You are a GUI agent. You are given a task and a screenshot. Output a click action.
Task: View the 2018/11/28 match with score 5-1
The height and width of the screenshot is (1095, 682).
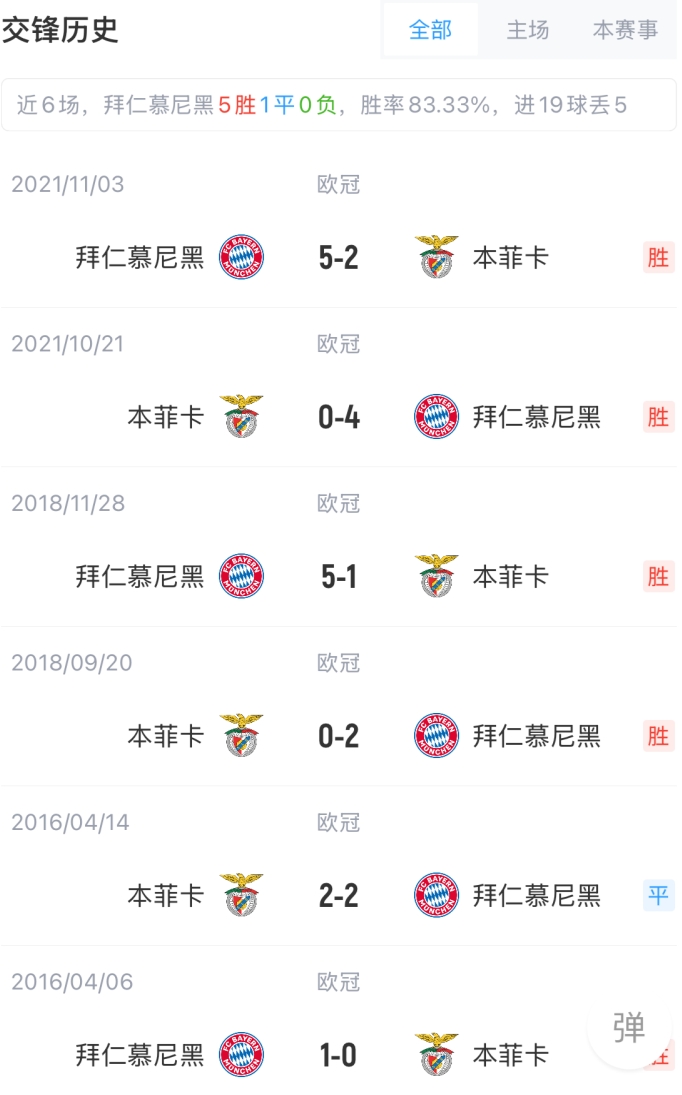pos(339,547)
